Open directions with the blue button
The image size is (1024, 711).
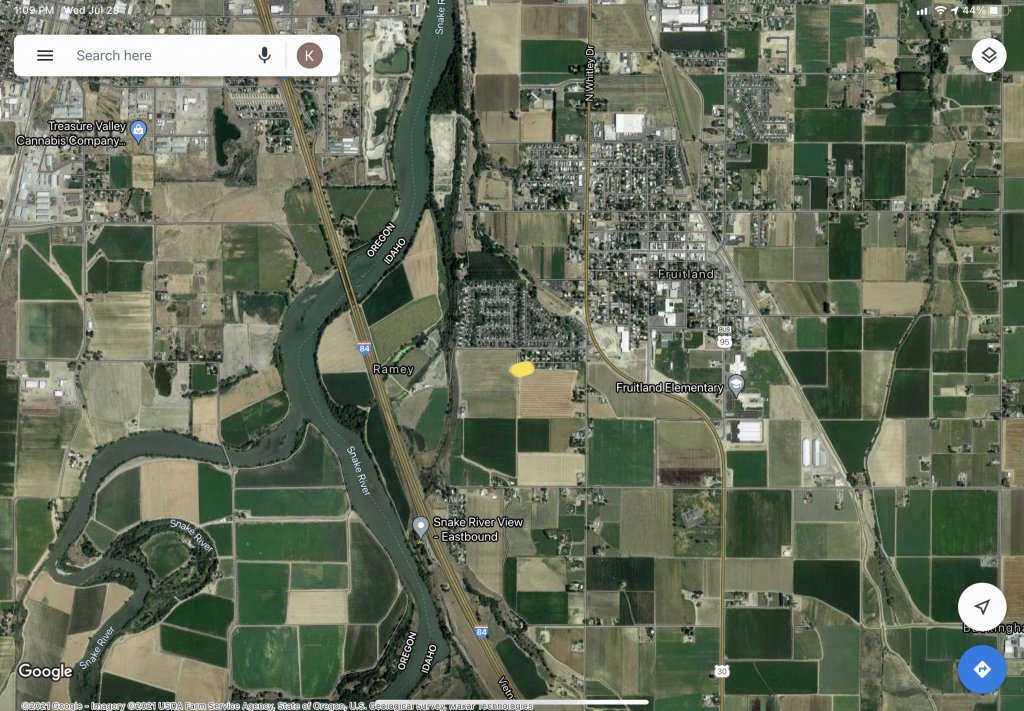(x=982, y=669)
